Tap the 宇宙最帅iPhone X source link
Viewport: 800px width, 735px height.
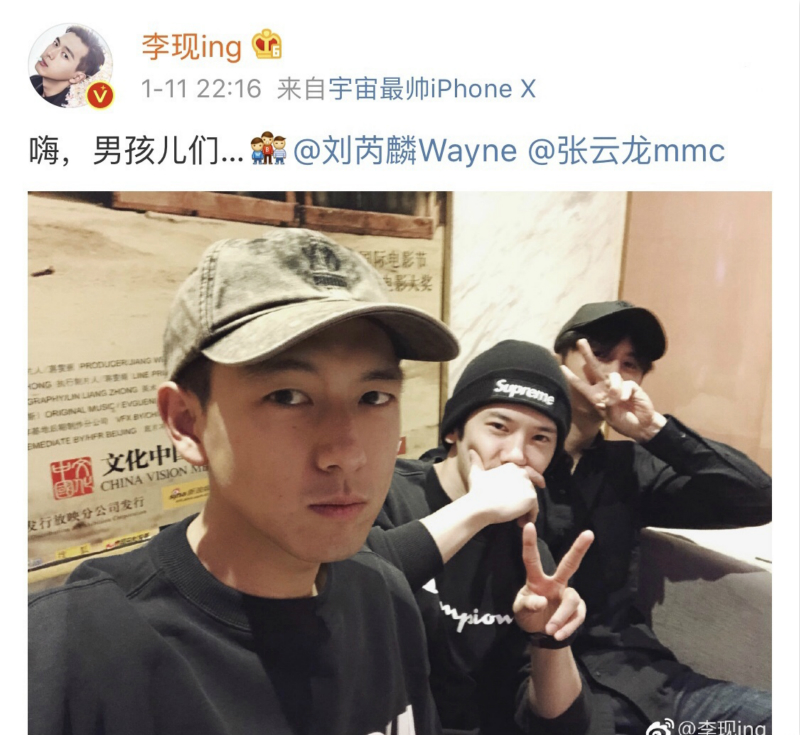click(x=432, y=89)
